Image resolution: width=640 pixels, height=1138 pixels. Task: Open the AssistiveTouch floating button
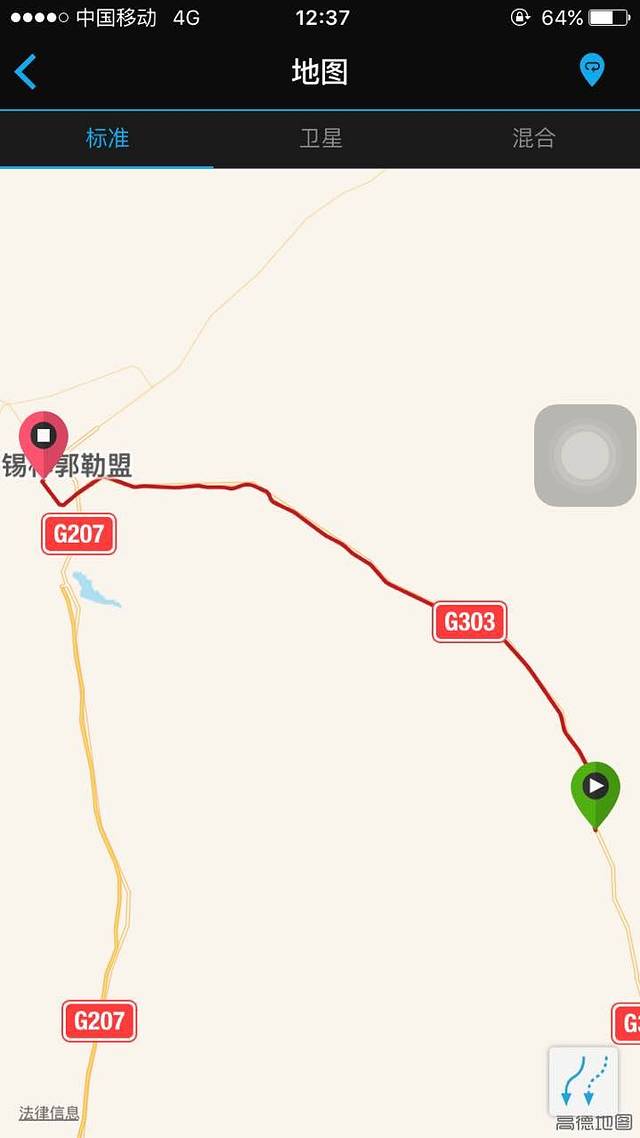[x=585, y=455]
